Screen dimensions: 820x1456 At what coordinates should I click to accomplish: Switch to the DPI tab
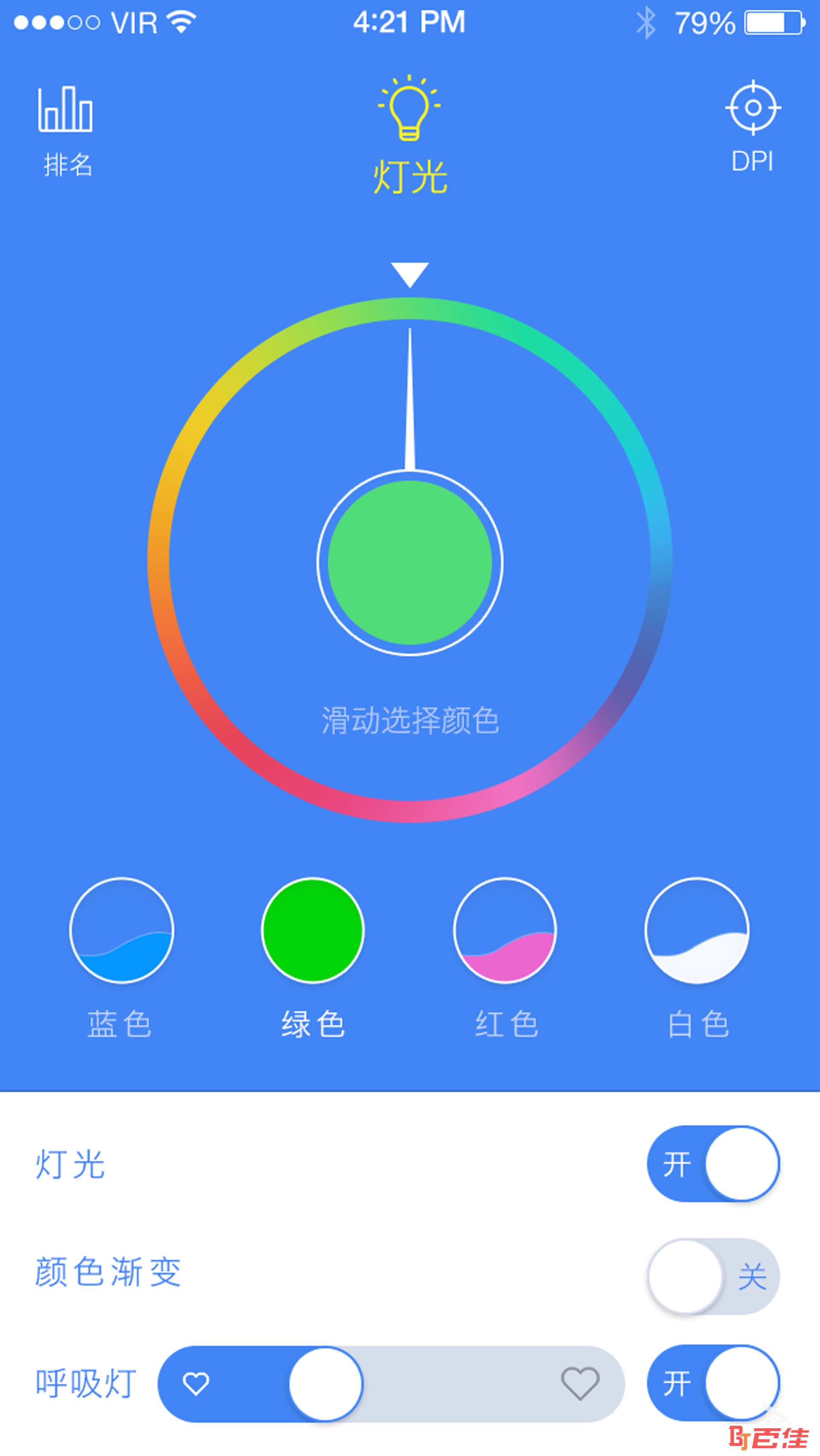point(752,126)
